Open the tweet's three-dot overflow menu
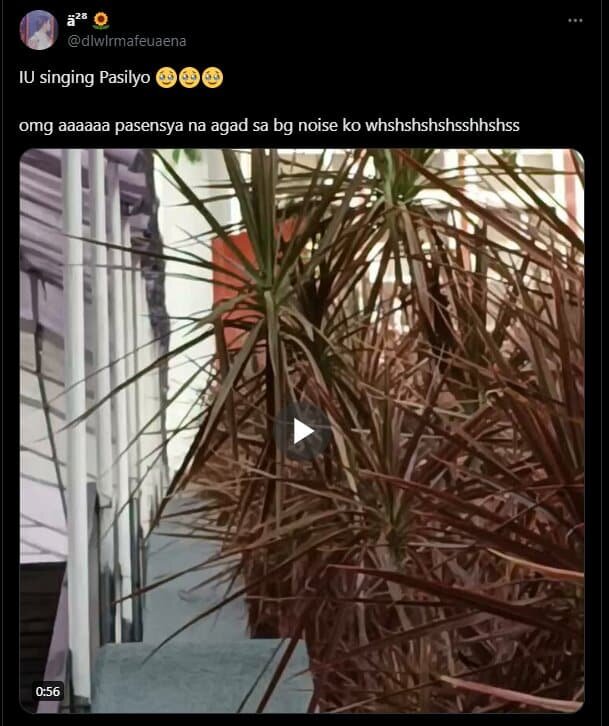609x726 pixels. [575, 20]
